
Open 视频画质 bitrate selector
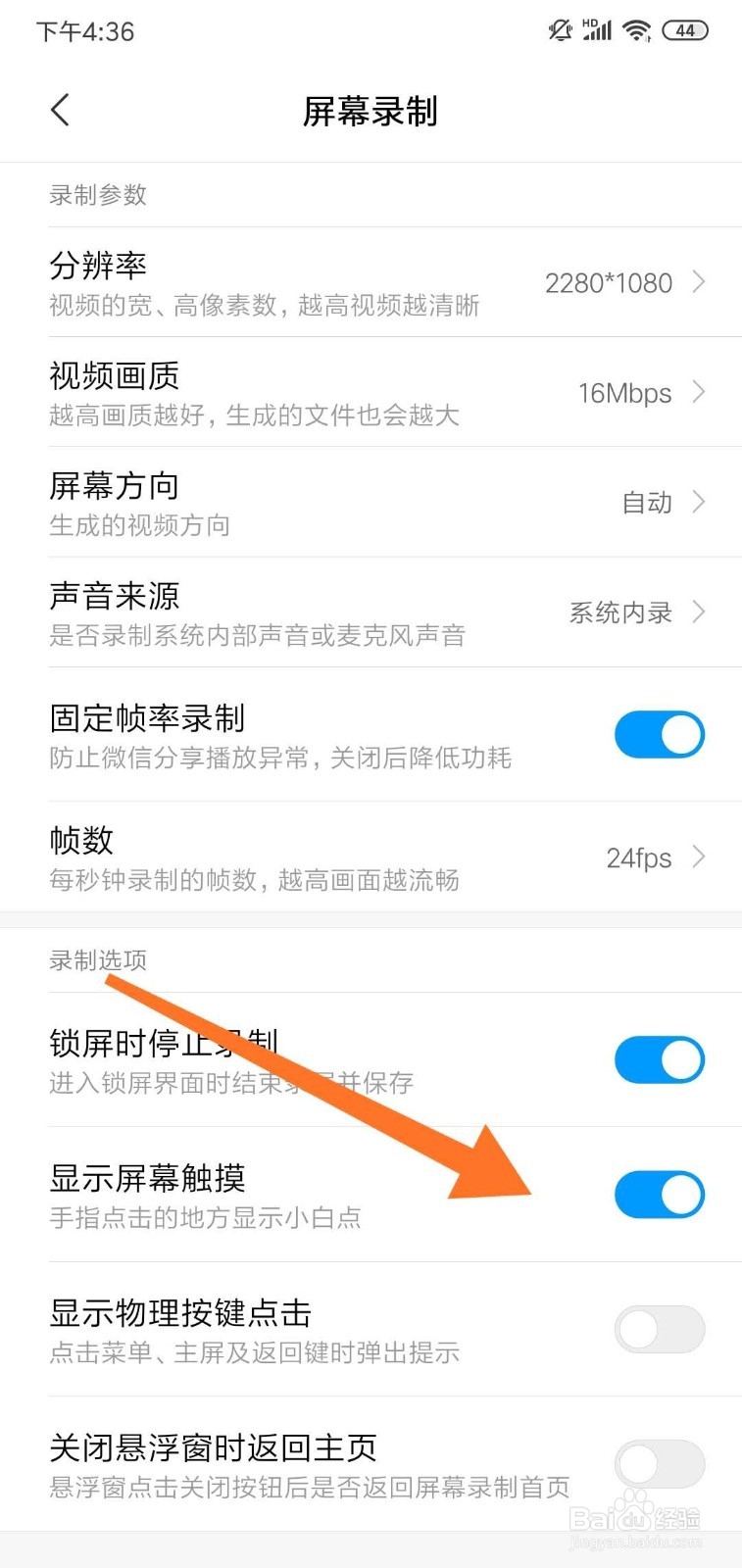tap(698, 392)
